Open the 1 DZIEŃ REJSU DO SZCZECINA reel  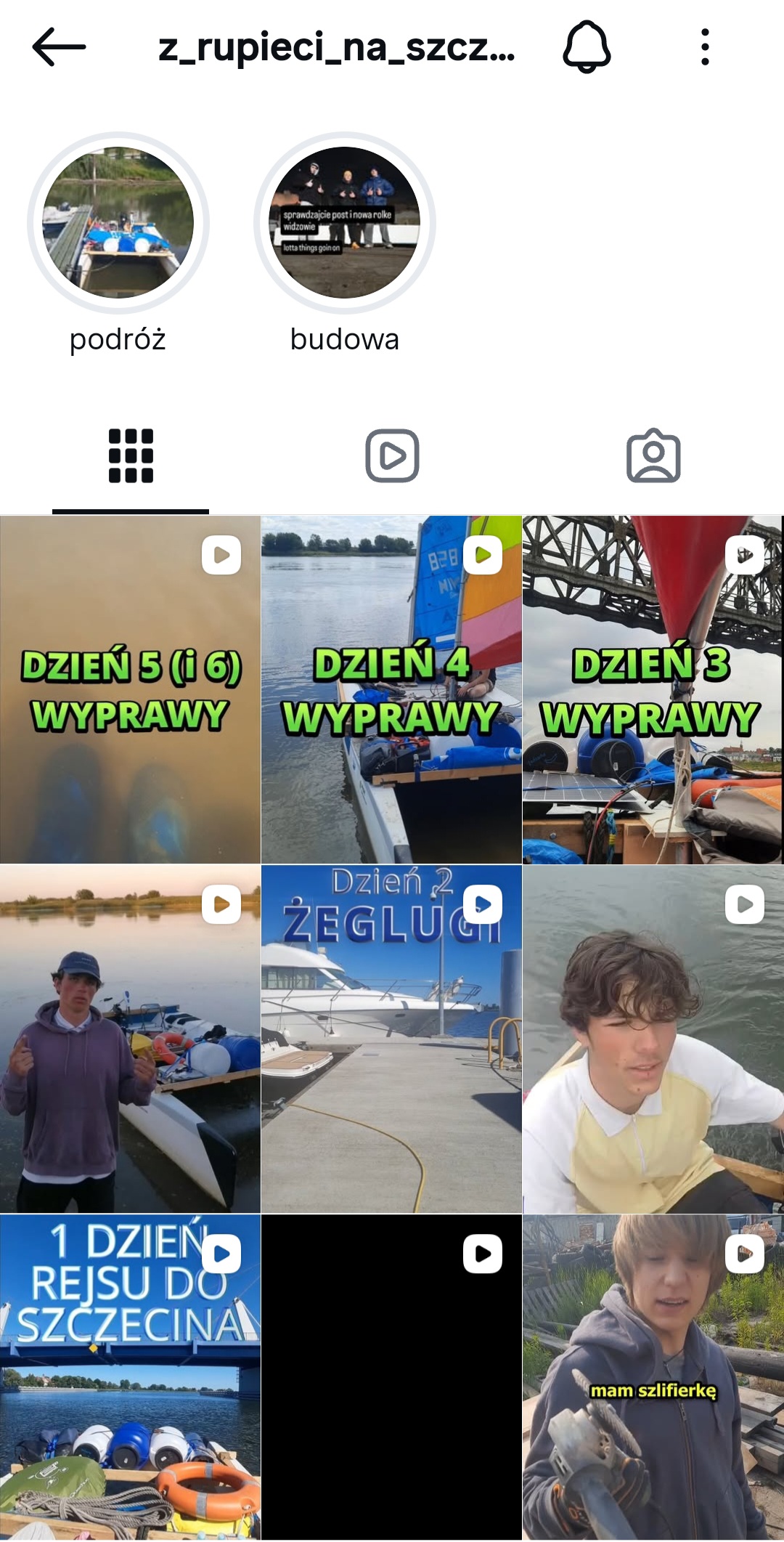130,1380
